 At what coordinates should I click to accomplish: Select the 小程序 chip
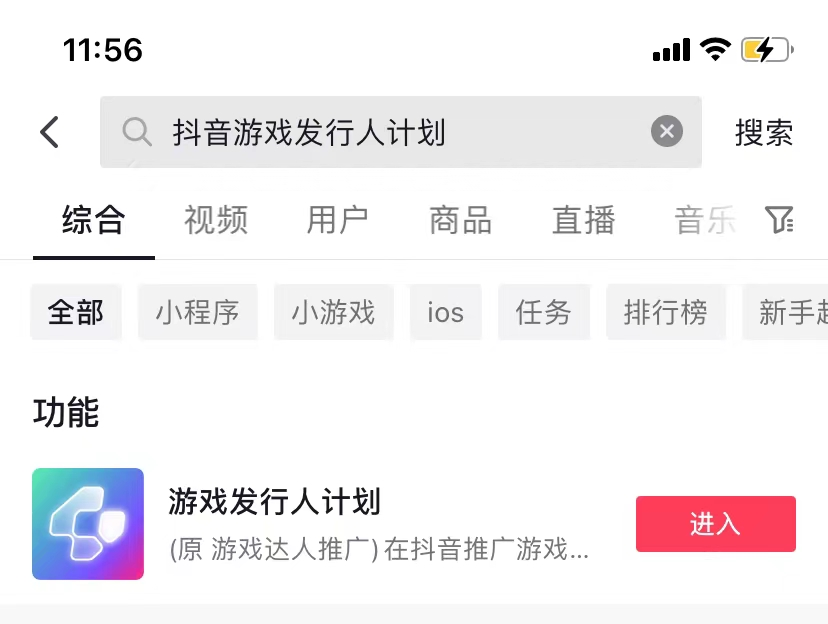click(x=197, y=313)
